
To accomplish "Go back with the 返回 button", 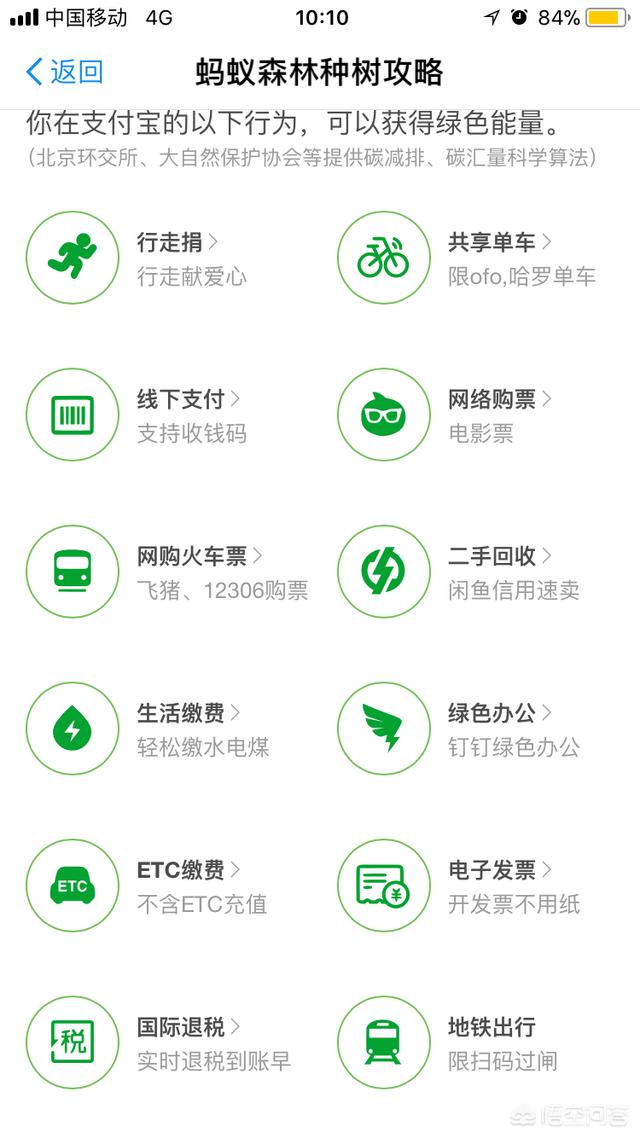I will (65, 72).
